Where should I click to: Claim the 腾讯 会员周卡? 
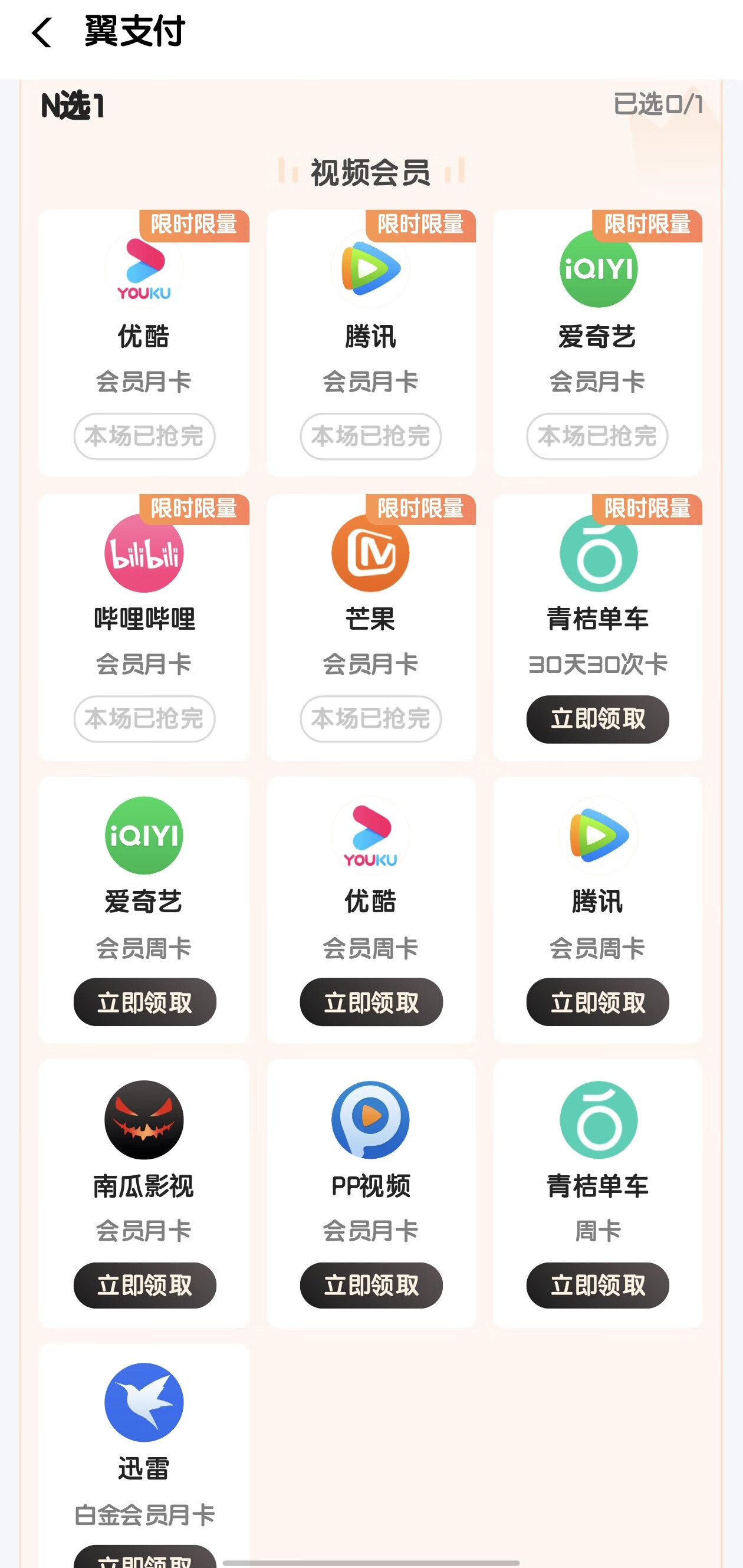[x=597, y=1002]
